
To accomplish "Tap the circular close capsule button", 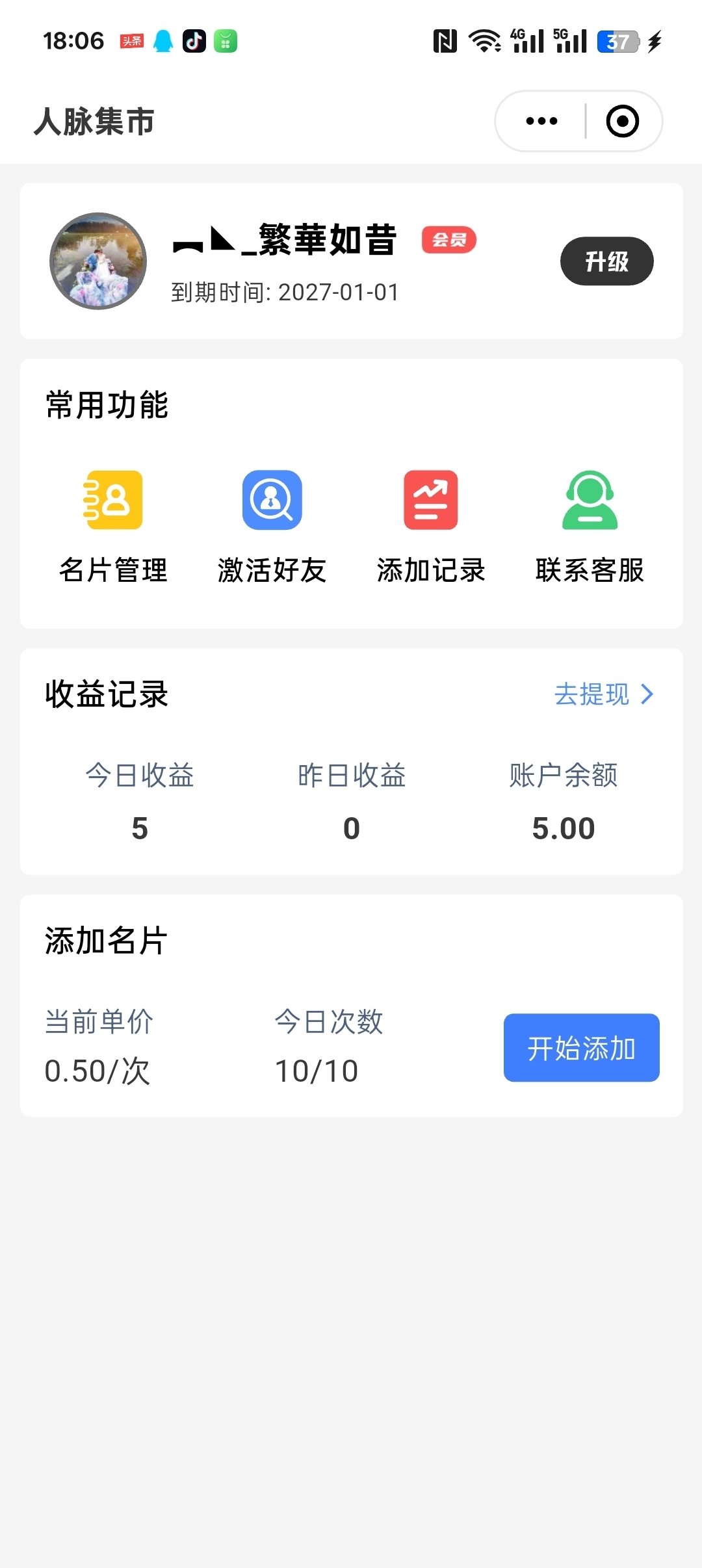I will click(621, 120).
